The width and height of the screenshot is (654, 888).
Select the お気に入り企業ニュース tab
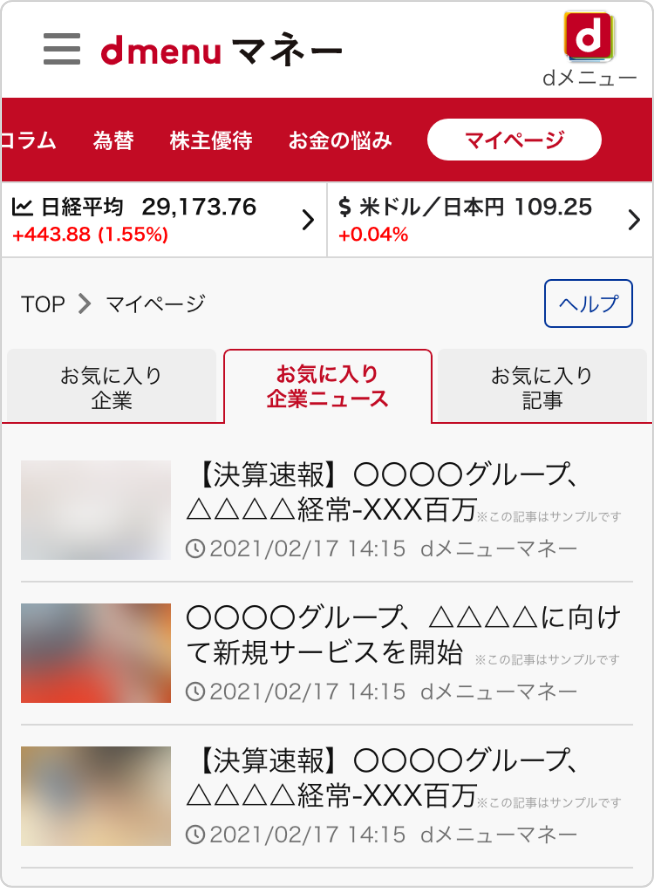pyautogui.click(x=328, y=387)
